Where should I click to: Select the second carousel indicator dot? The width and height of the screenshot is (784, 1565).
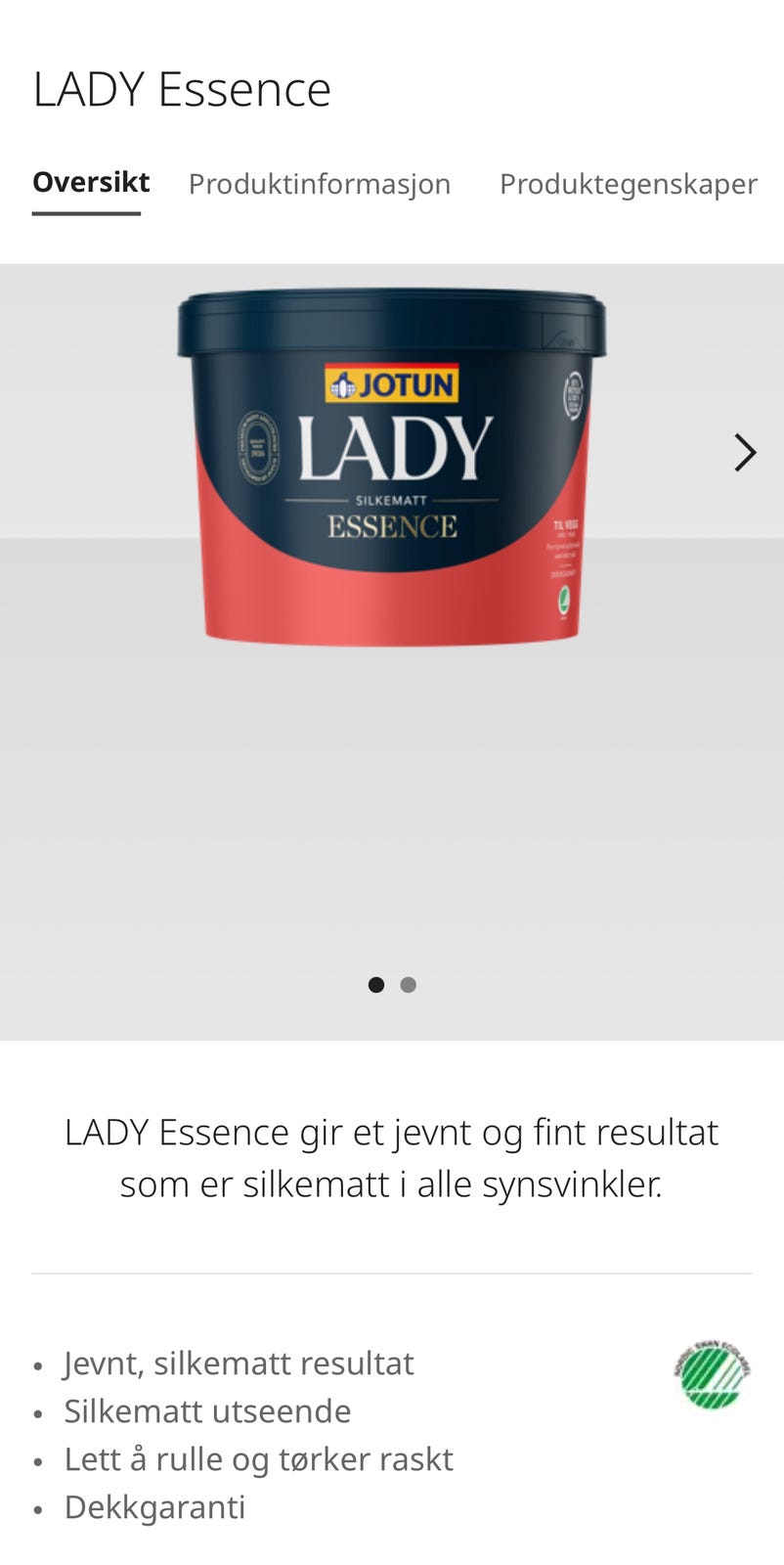click(408, 985)
